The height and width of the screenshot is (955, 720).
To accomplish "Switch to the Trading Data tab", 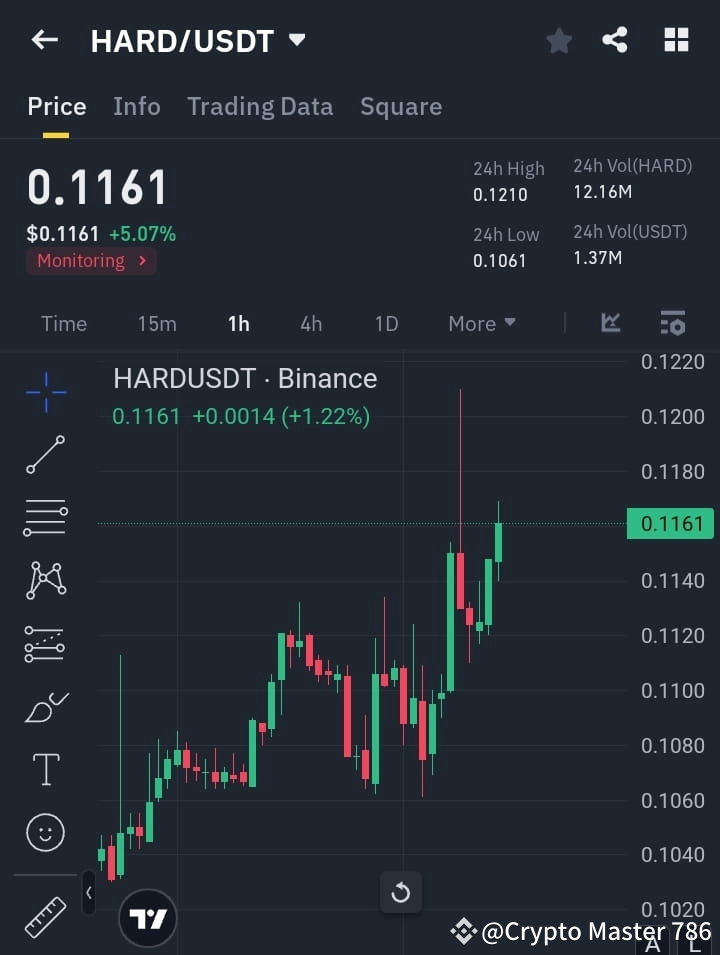I will click(260, 106).
